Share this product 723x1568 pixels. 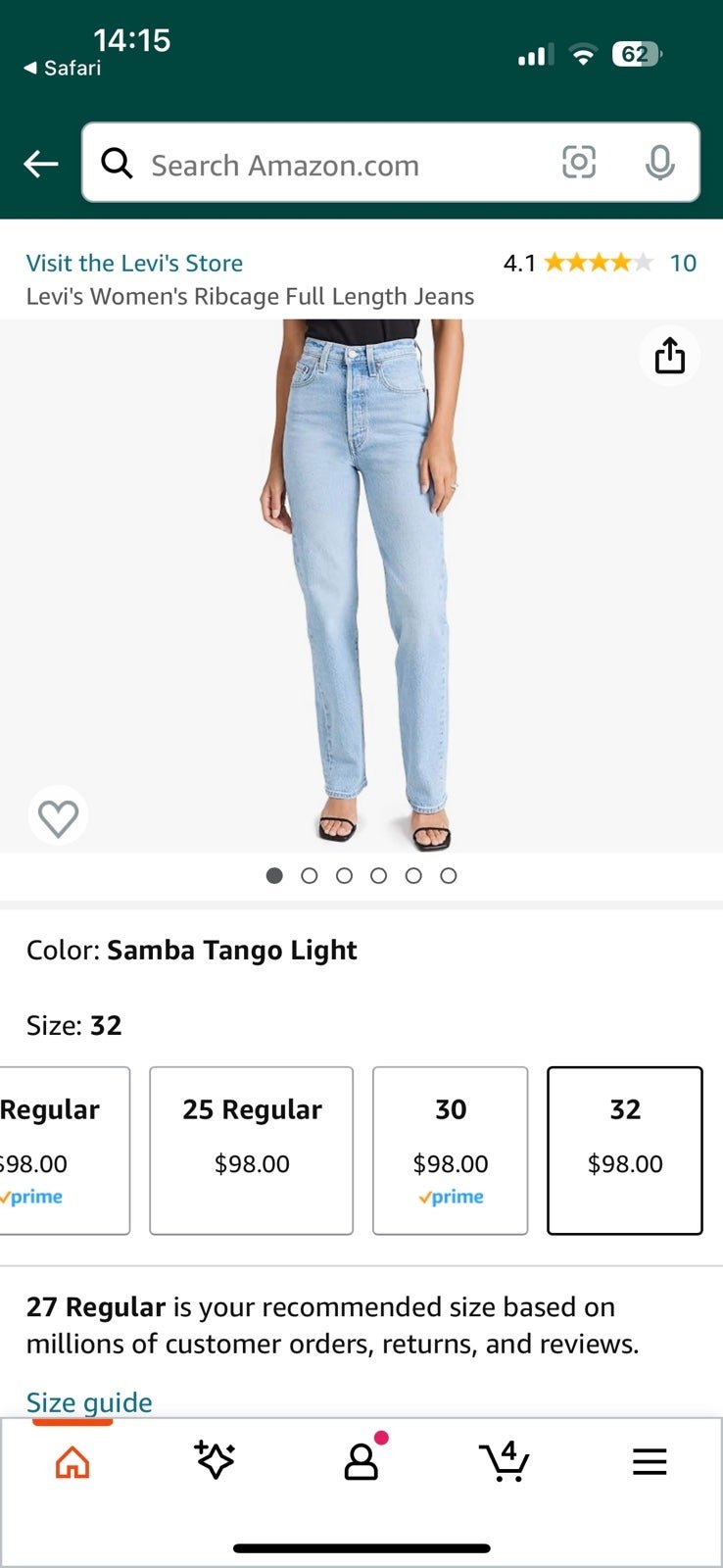pos(669,356)
